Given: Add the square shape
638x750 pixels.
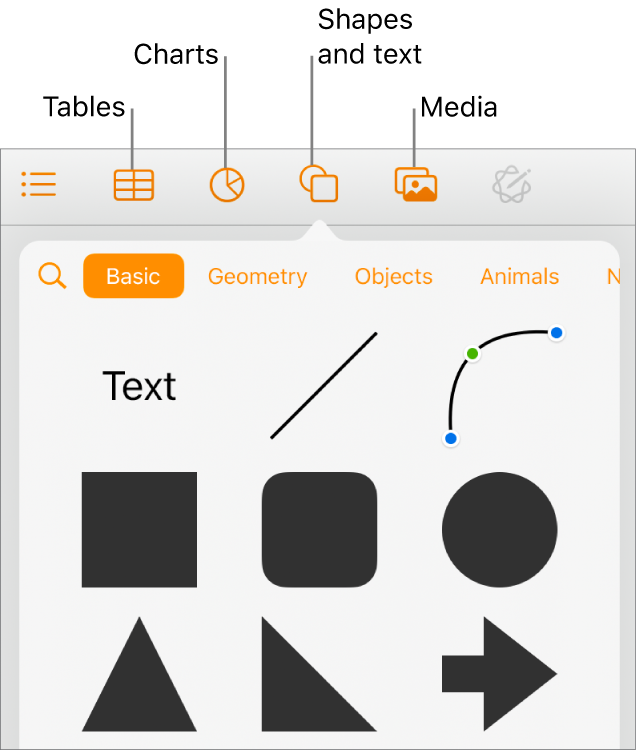Looking at the screenshot, I should (139, 529).
